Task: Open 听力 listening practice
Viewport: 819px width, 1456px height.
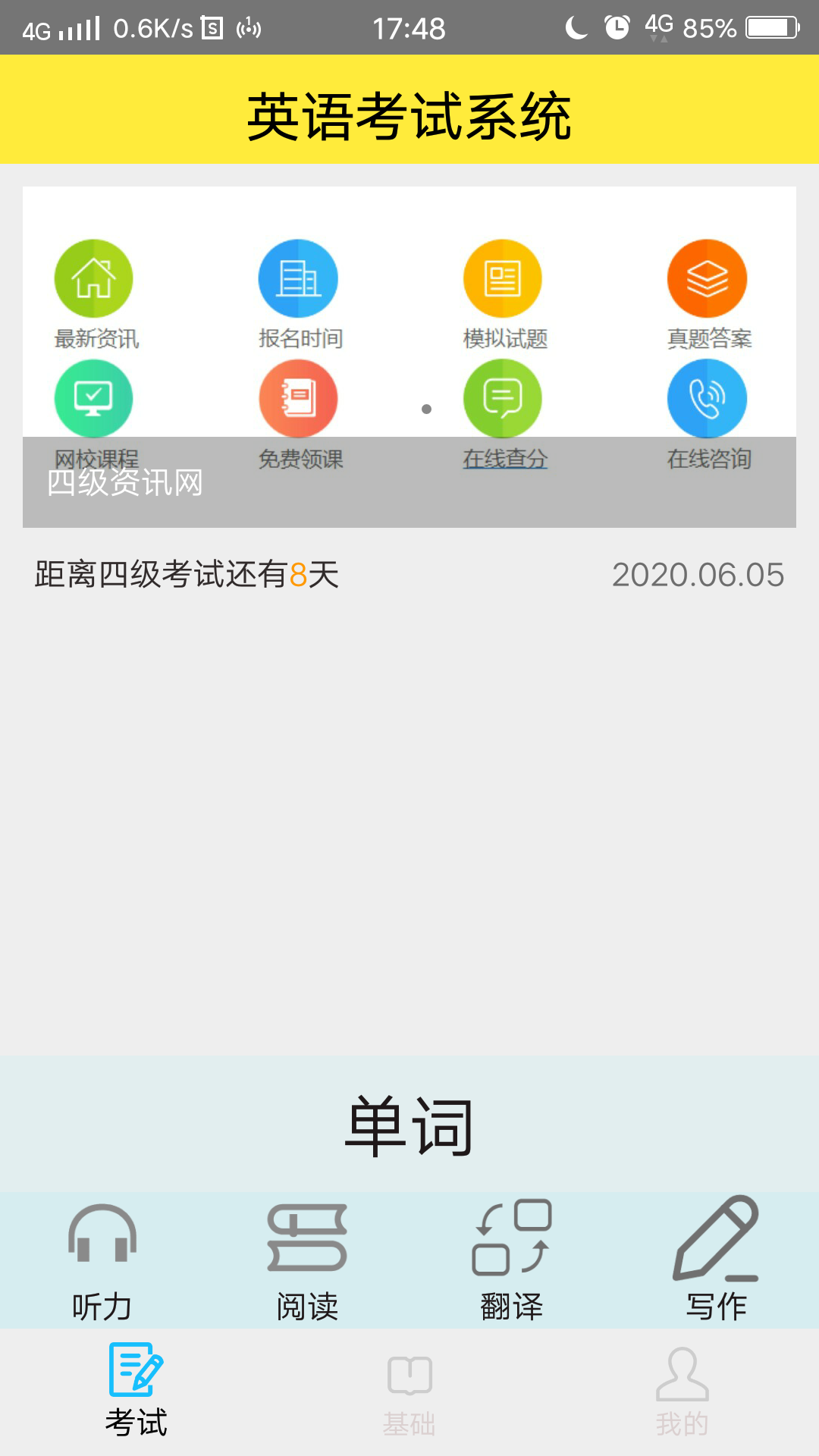Action: point(102,1260)
